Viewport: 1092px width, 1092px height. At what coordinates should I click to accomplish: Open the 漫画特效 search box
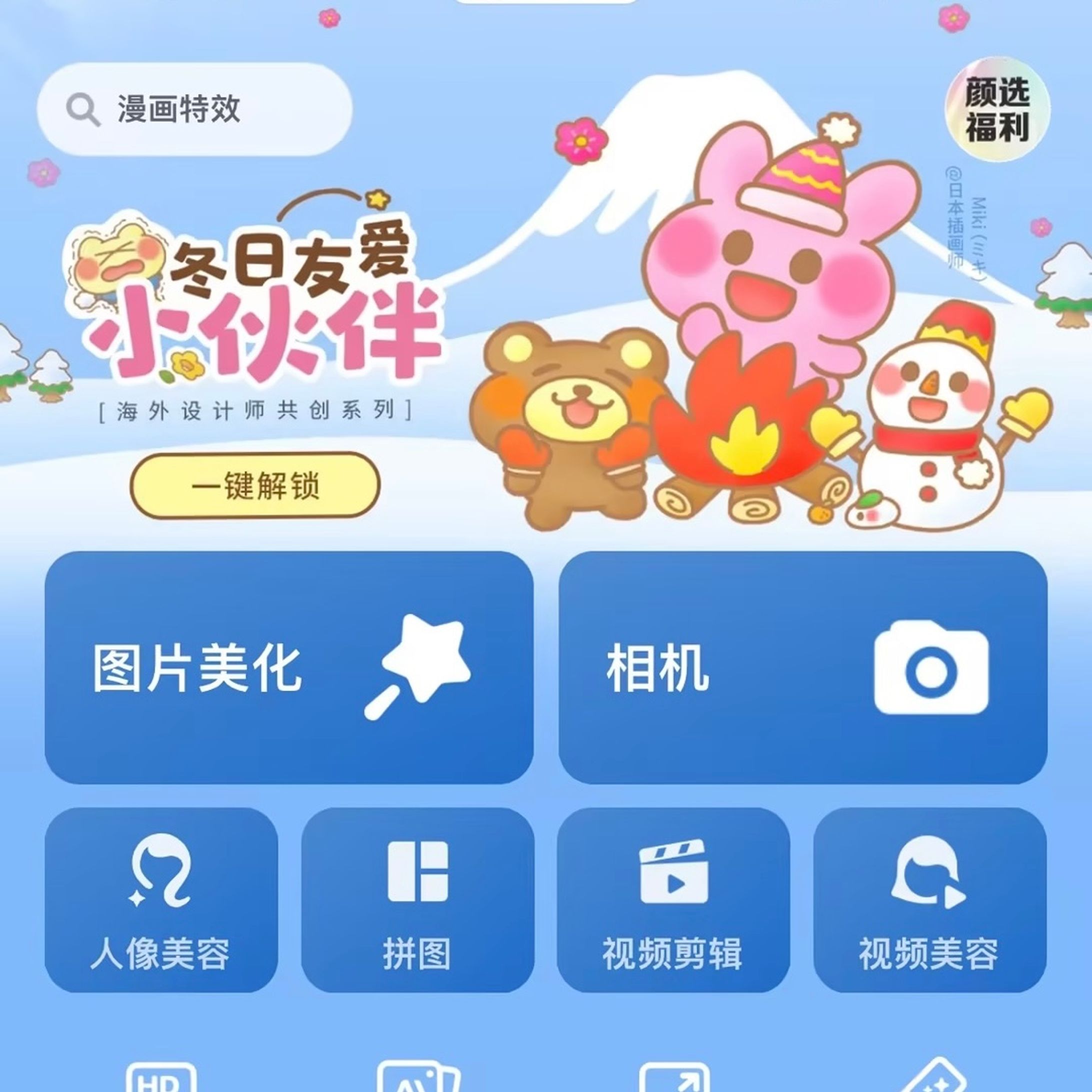click(x=194, y=108)
